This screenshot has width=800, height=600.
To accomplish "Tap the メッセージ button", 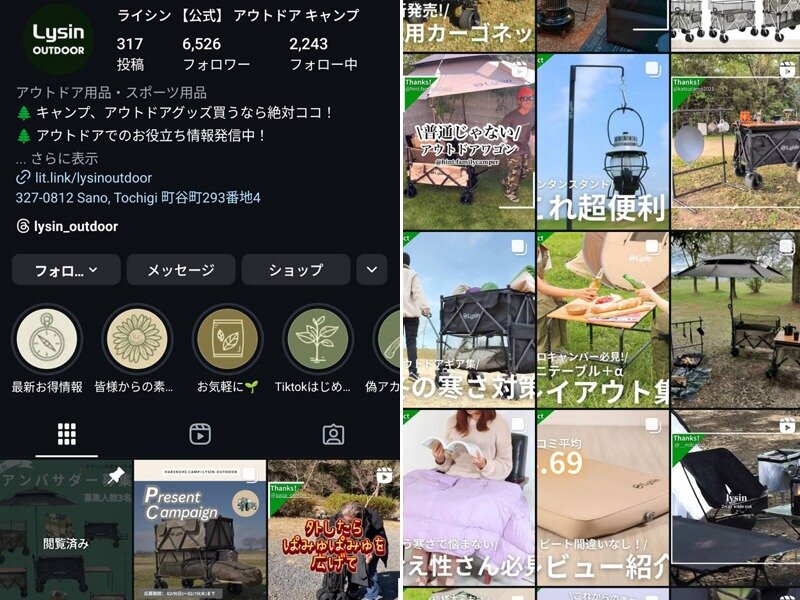I will (181, 270).
